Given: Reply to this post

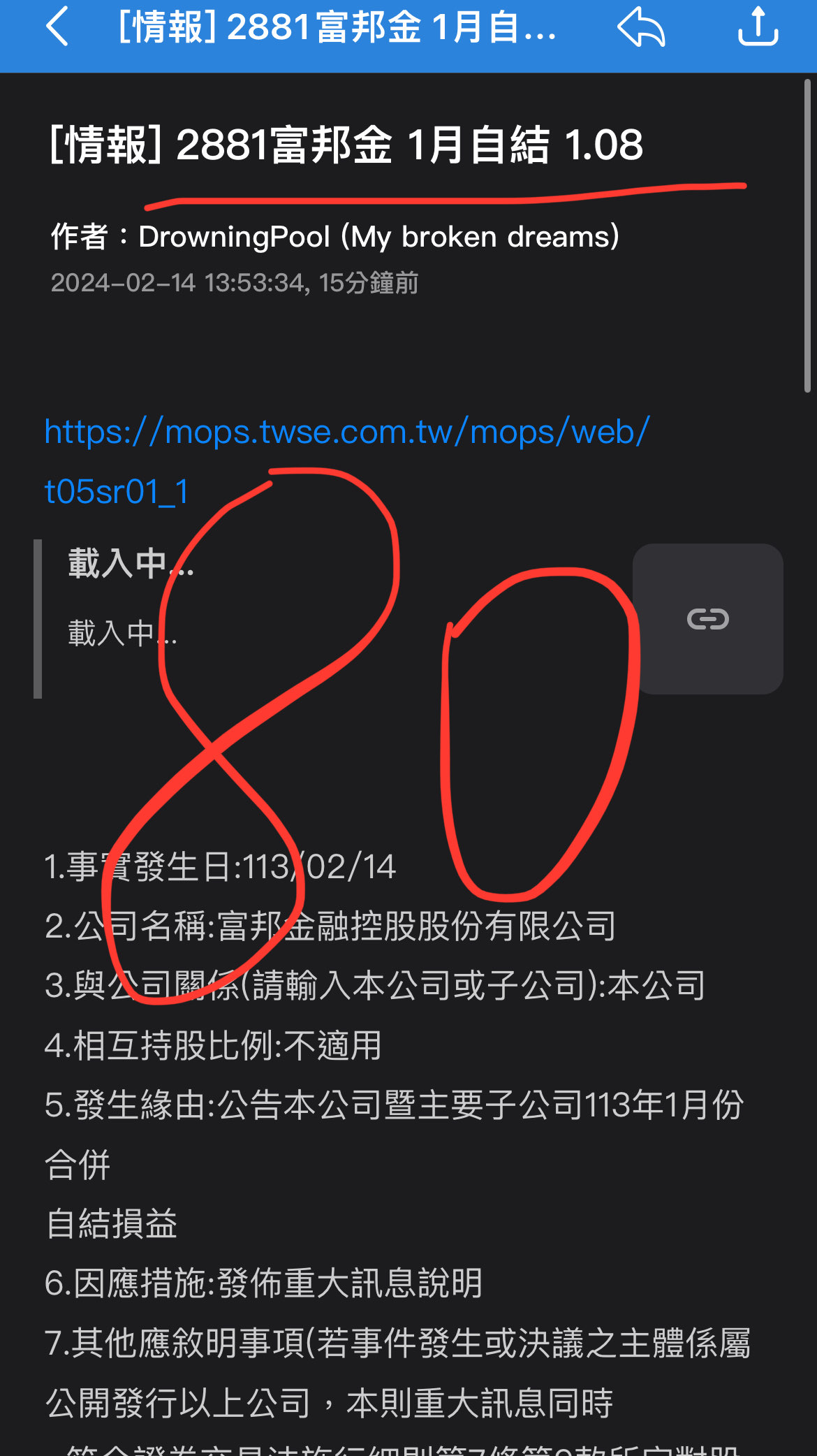Looking at the screenshot, I should [x=641, y=28].
